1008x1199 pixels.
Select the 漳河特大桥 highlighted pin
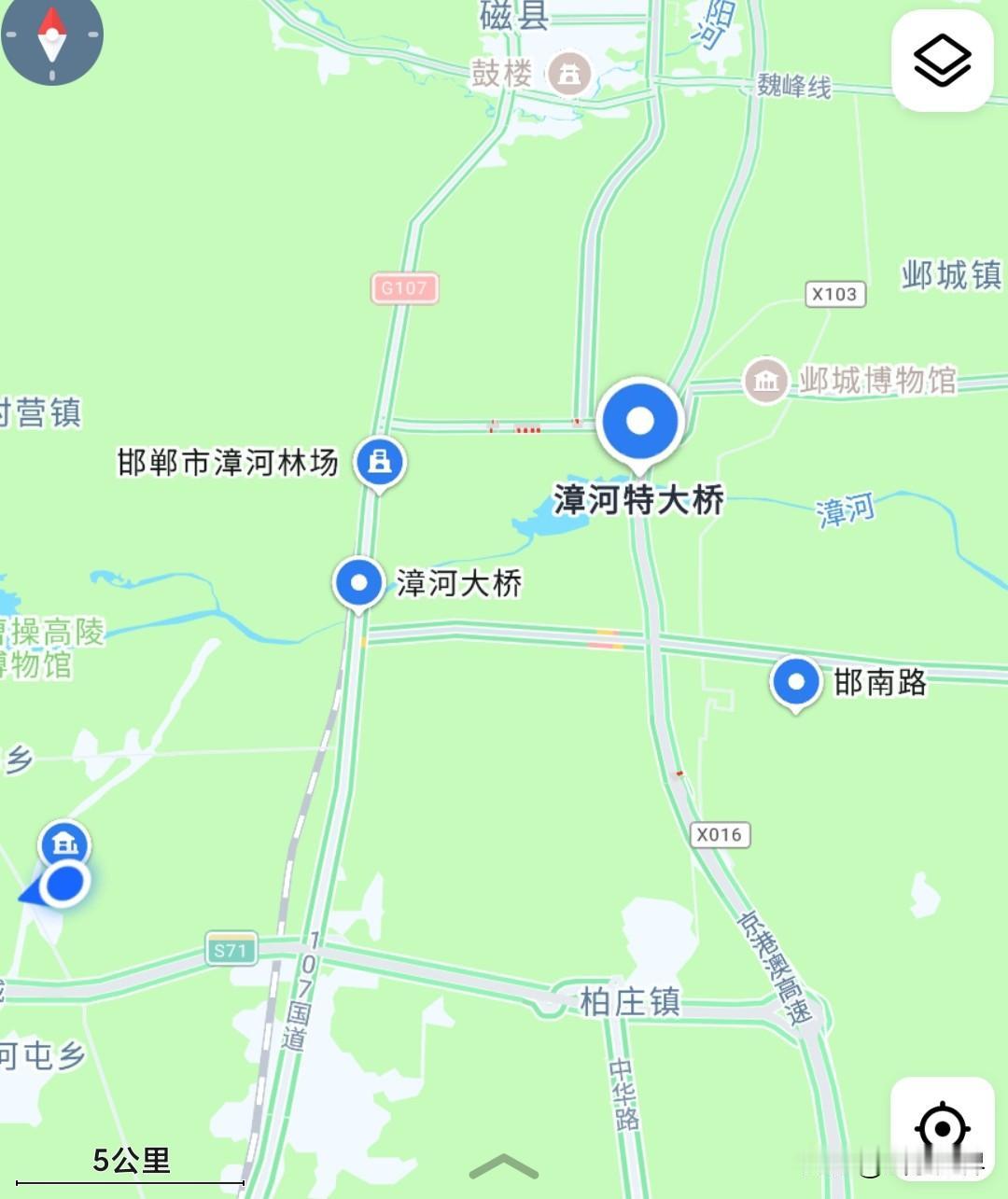coord(640,422)
